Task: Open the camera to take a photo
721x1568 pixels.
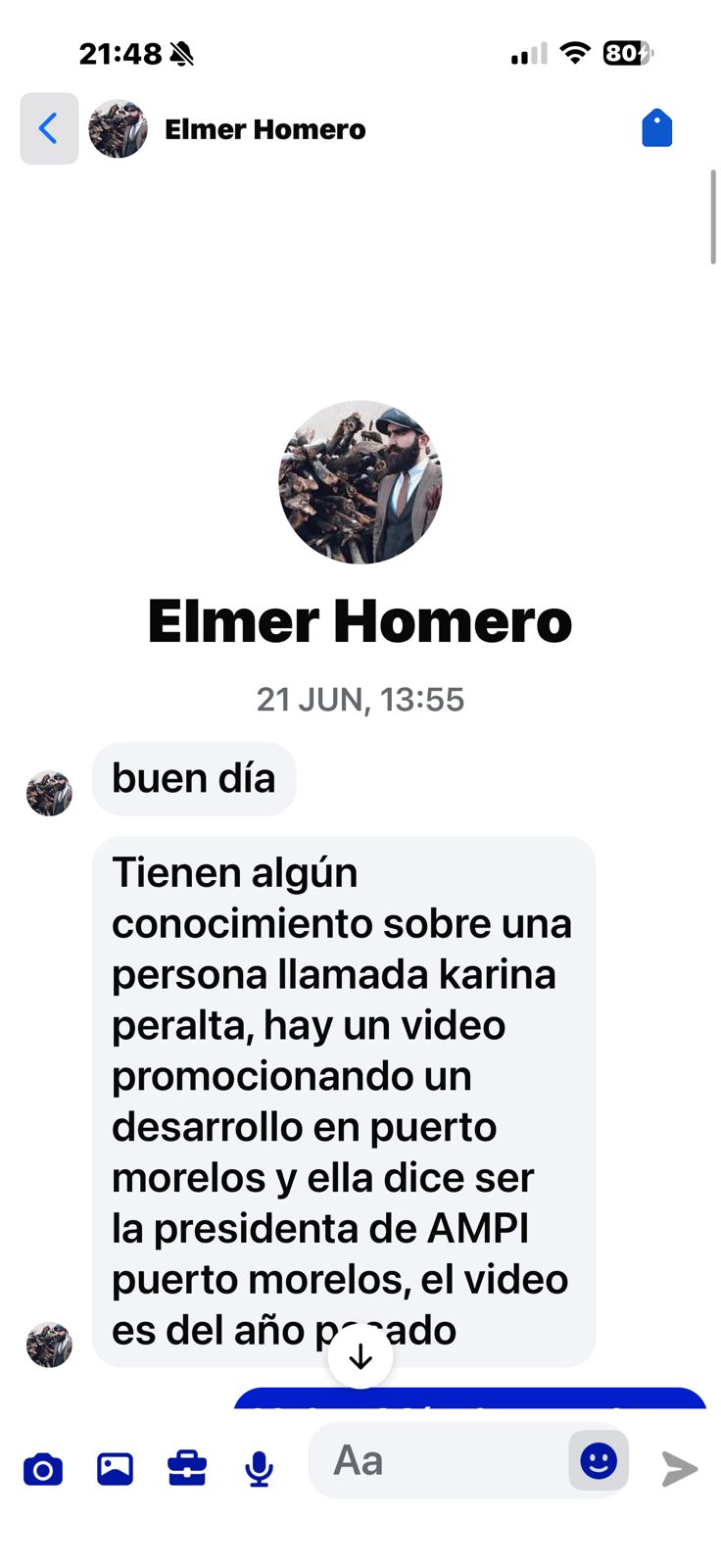Action: click(43, 1469)
